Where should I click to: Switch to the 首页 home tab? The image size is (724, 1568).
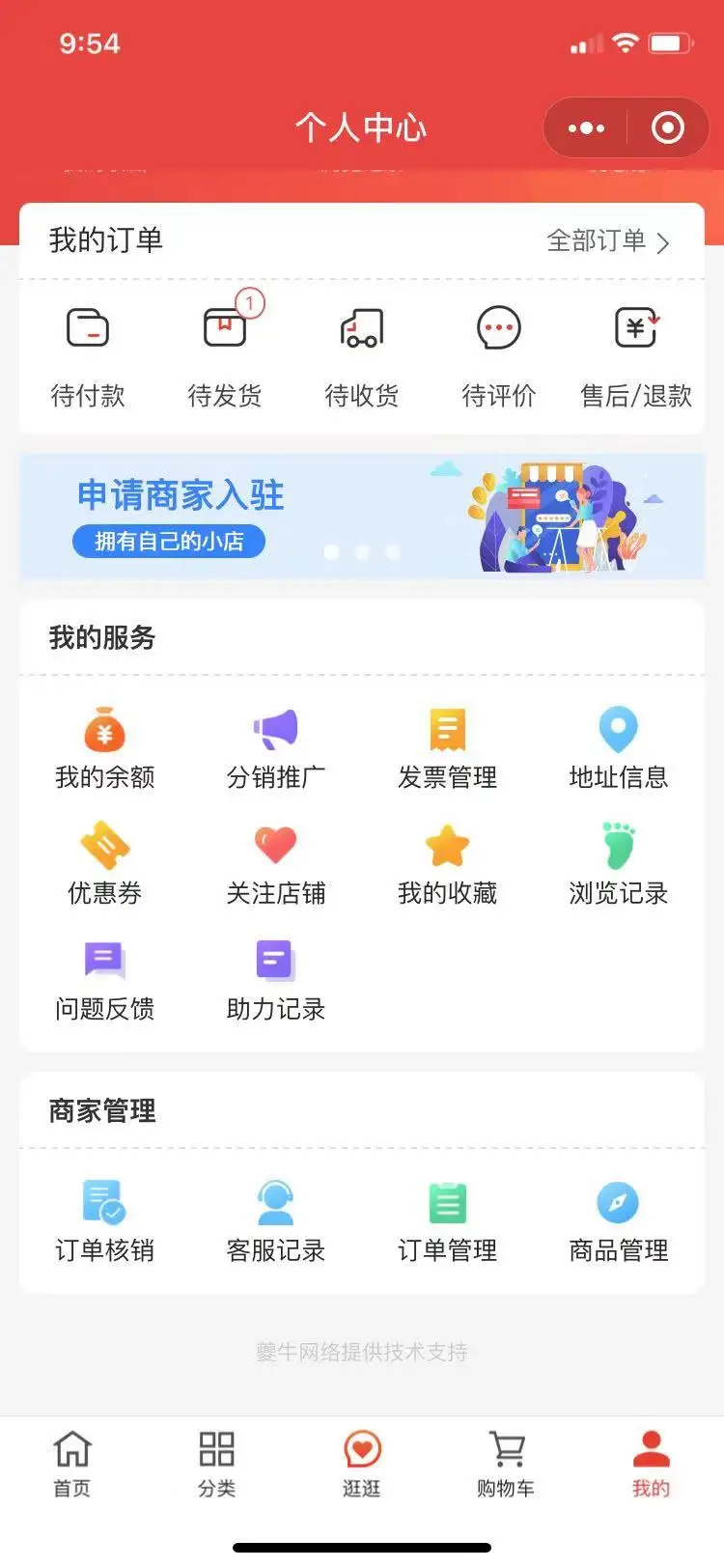[x=72, y=1463]
